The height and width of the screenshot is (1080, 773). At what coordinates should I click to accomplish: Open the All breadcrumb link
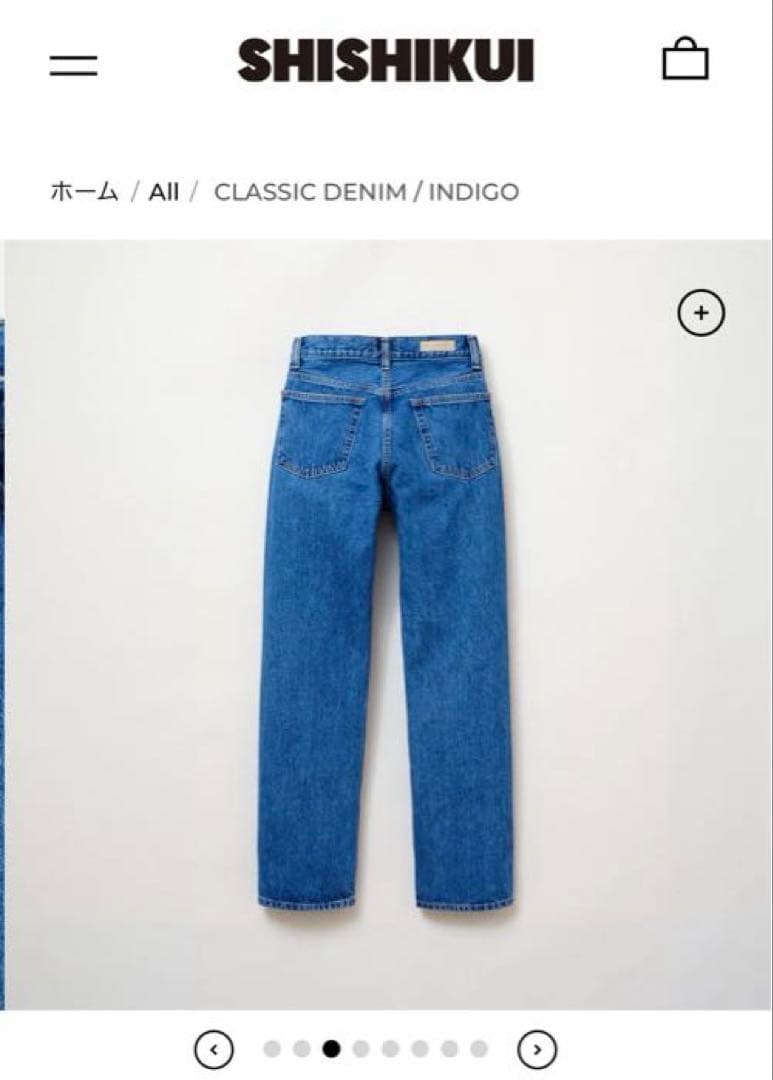(164, 192)
